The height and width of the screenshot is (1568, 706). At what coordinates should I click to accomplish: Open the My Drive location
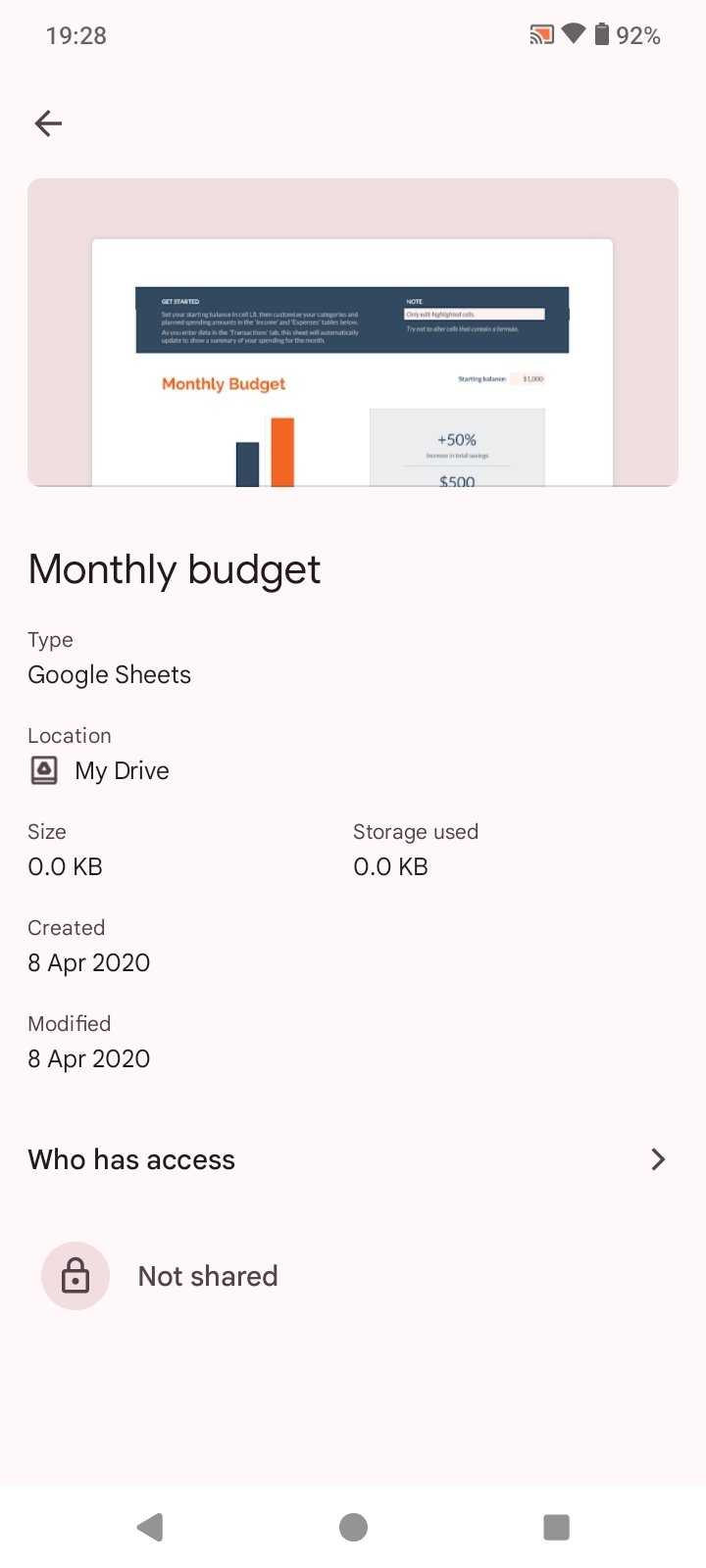(x=121, y=770)
